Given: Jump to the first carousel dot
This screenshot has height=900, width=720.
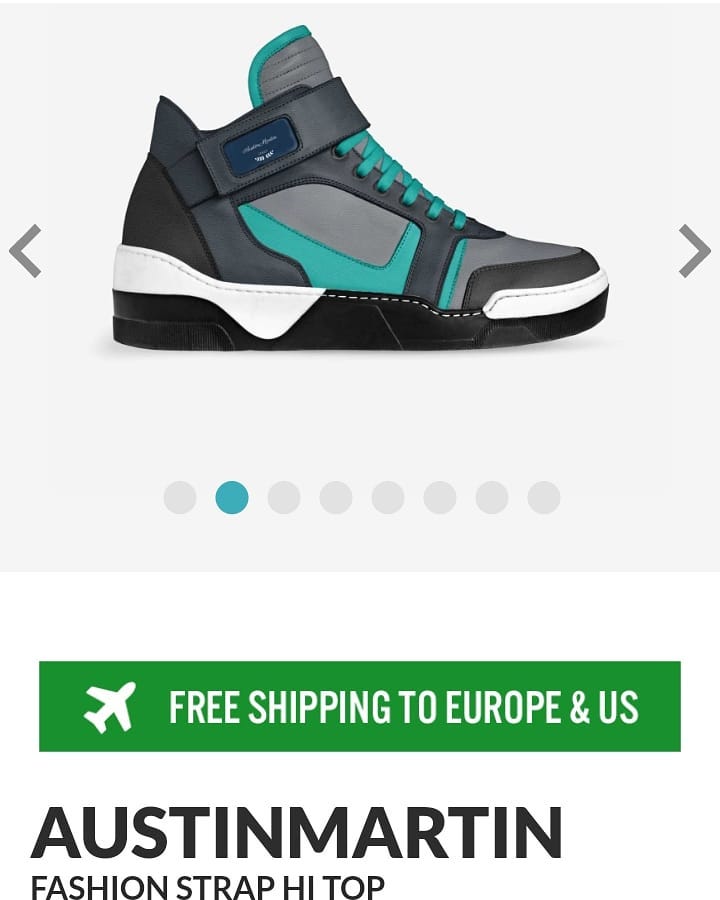Looking at the screenshot, I should click(180, 497).
